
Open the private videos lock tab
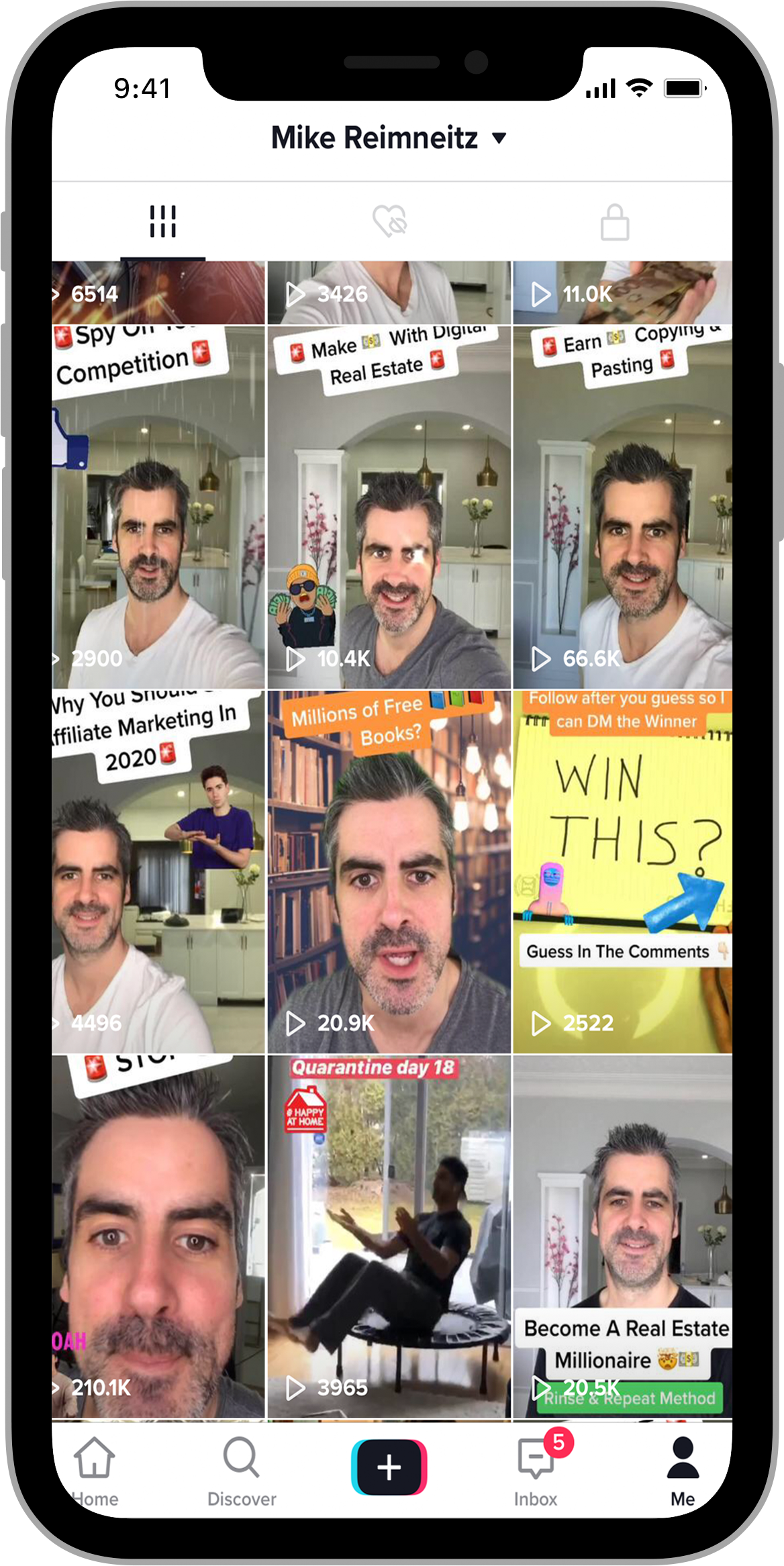[614, 222]
